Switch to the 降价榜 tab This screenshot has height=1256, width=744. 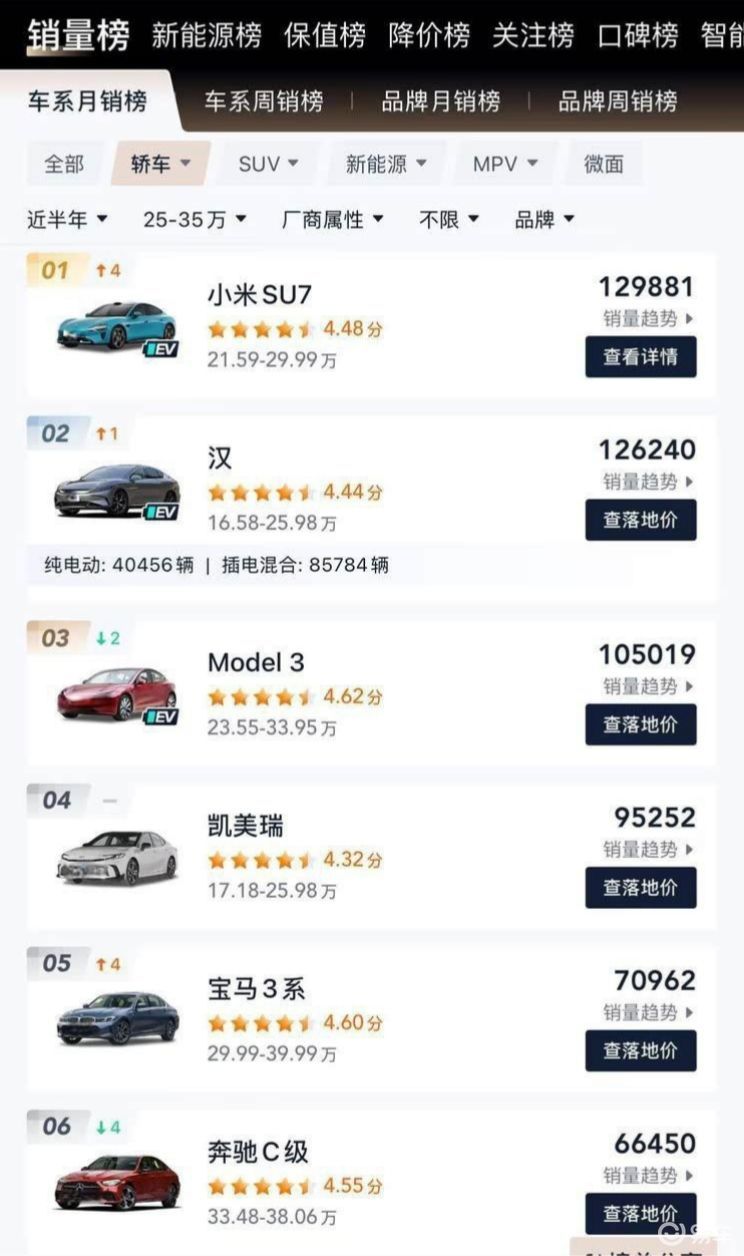[x=429, y=36]
